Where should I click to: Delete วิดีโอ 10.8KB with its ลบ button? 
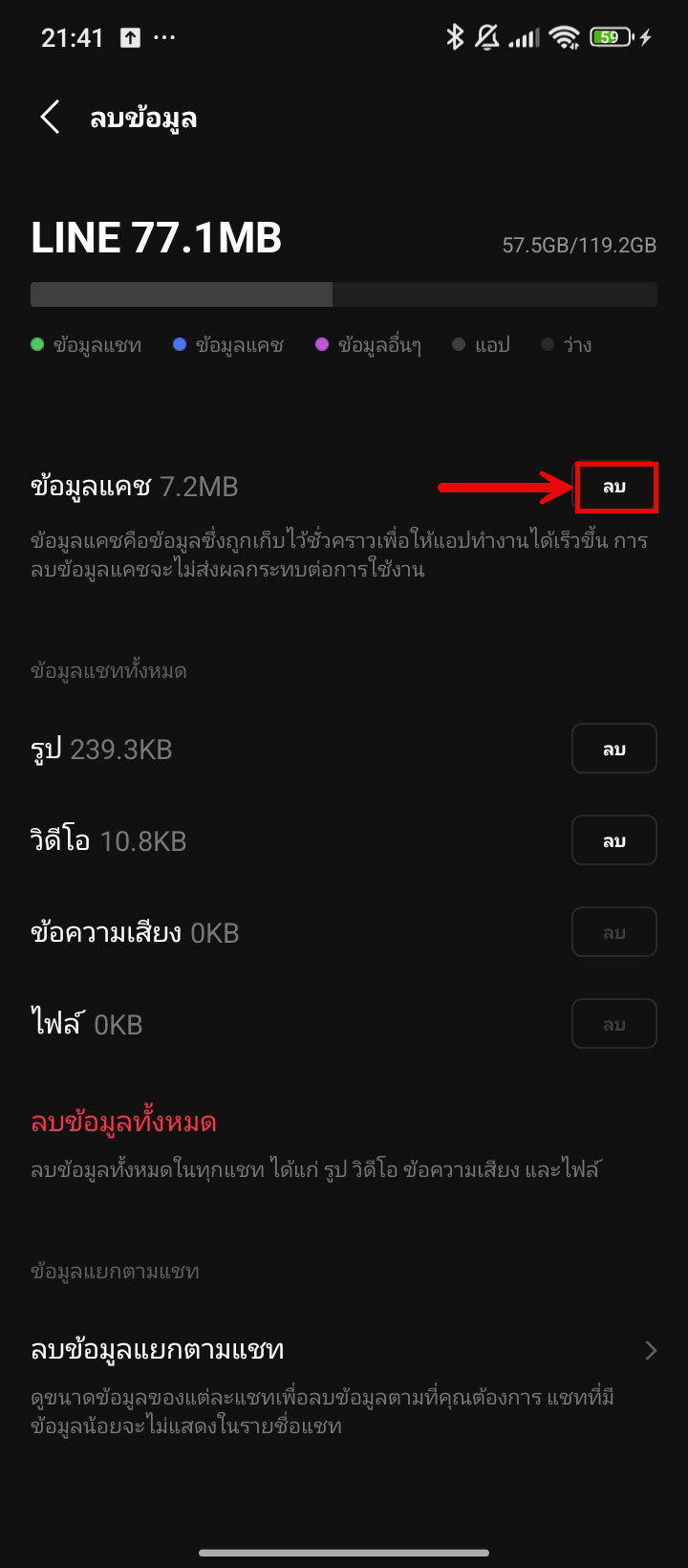click(614, 840)
